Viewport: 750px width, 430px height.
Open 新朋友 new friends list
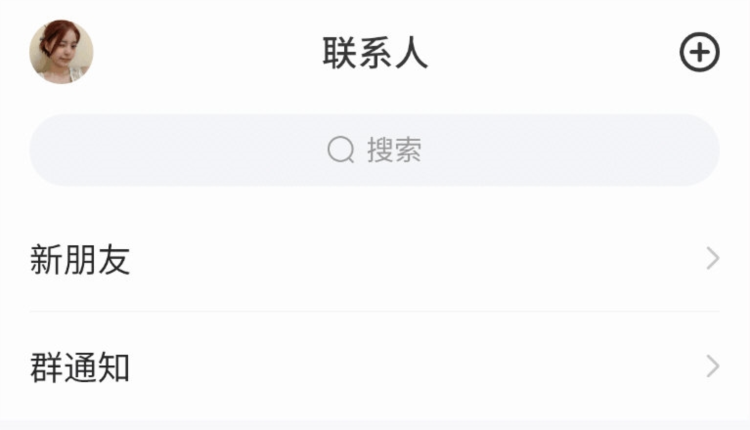(374, 261)
